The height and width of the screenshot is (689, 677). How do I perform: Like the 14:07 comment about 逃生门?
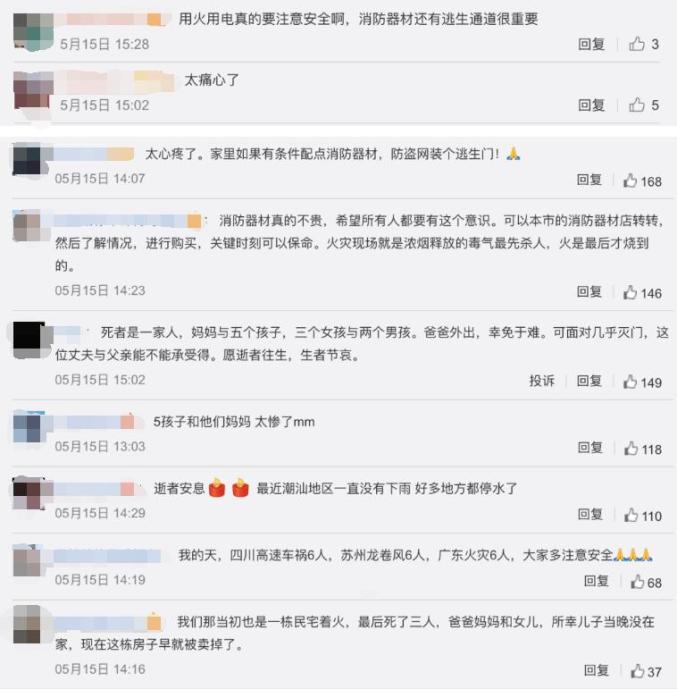click(642, 181)
